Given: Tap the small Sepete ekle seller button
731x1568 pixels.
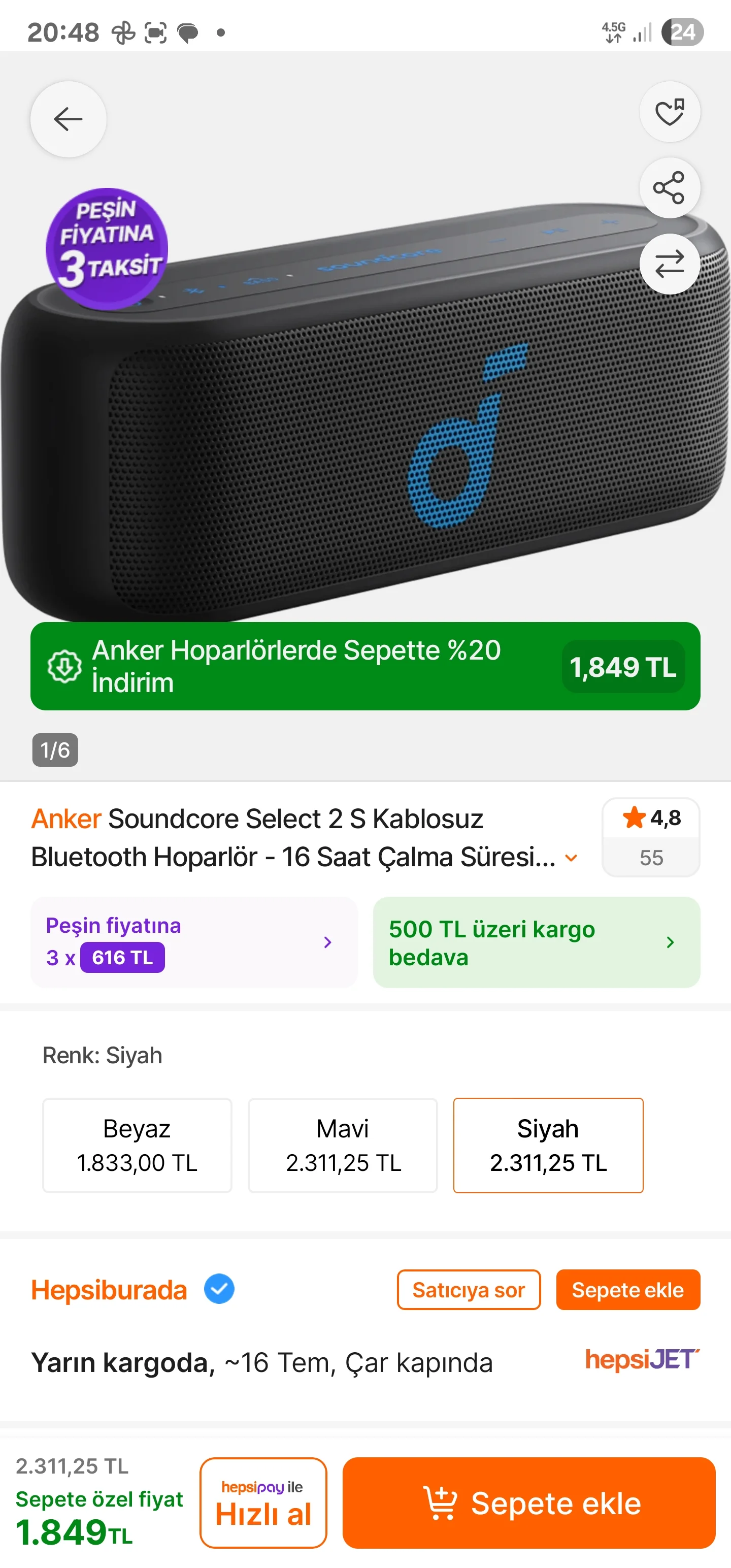Looking at the screenshot, I should point(627,1290).
